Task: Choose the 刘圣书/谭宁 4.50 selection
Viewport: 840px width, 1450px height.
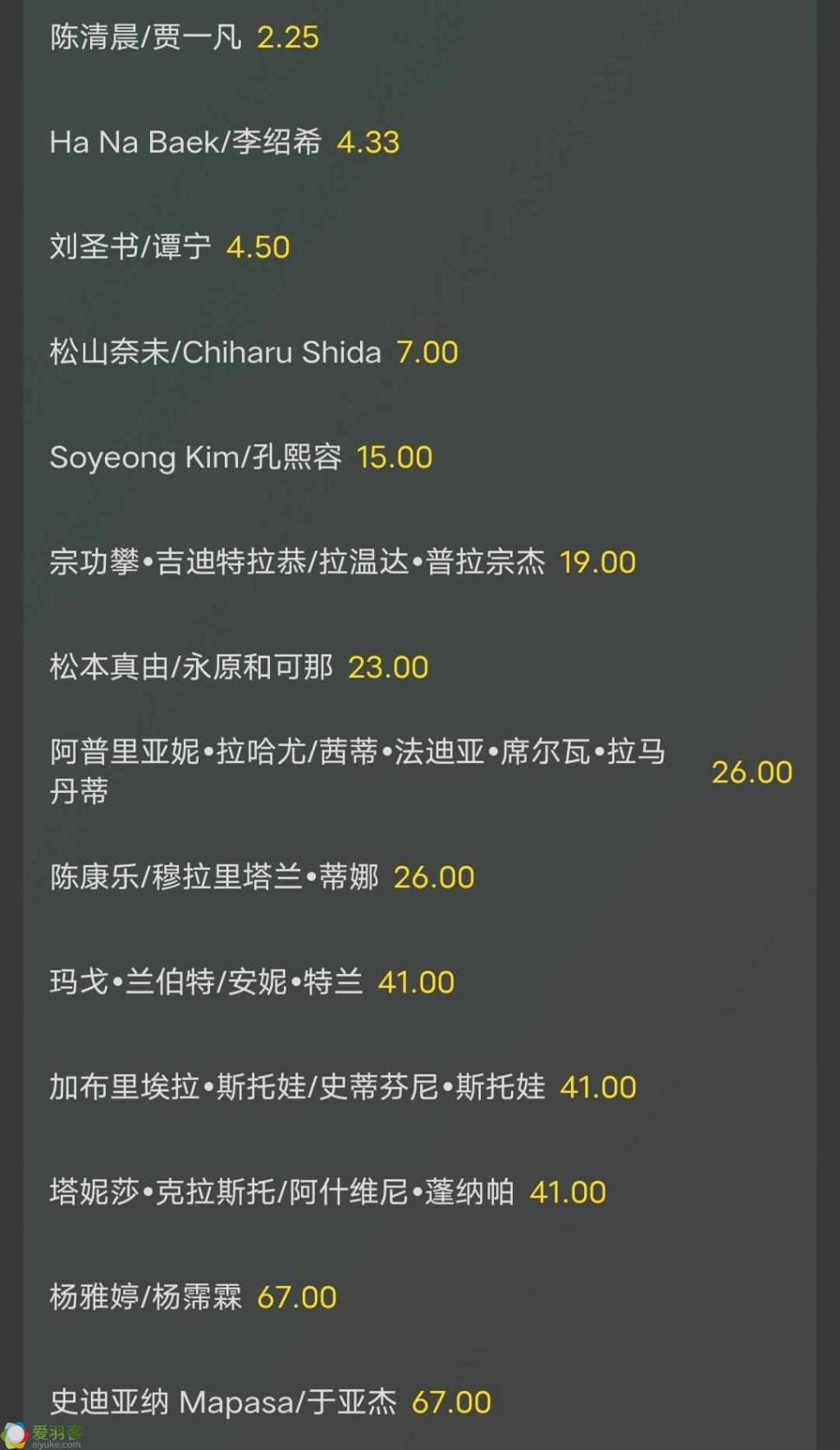Action: 420,248
